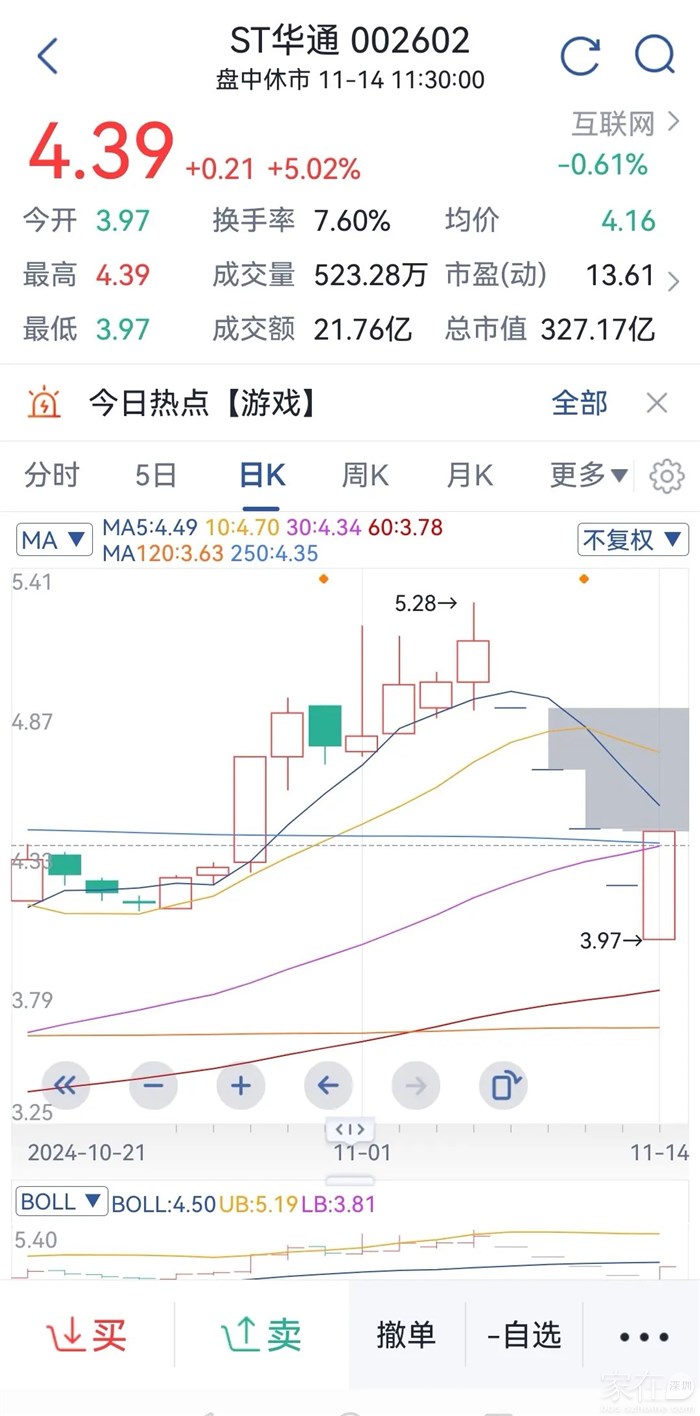Go back using the top-left arrow
The height and width of the screenshot is (1416, 700).
click(x=47, y=56)
